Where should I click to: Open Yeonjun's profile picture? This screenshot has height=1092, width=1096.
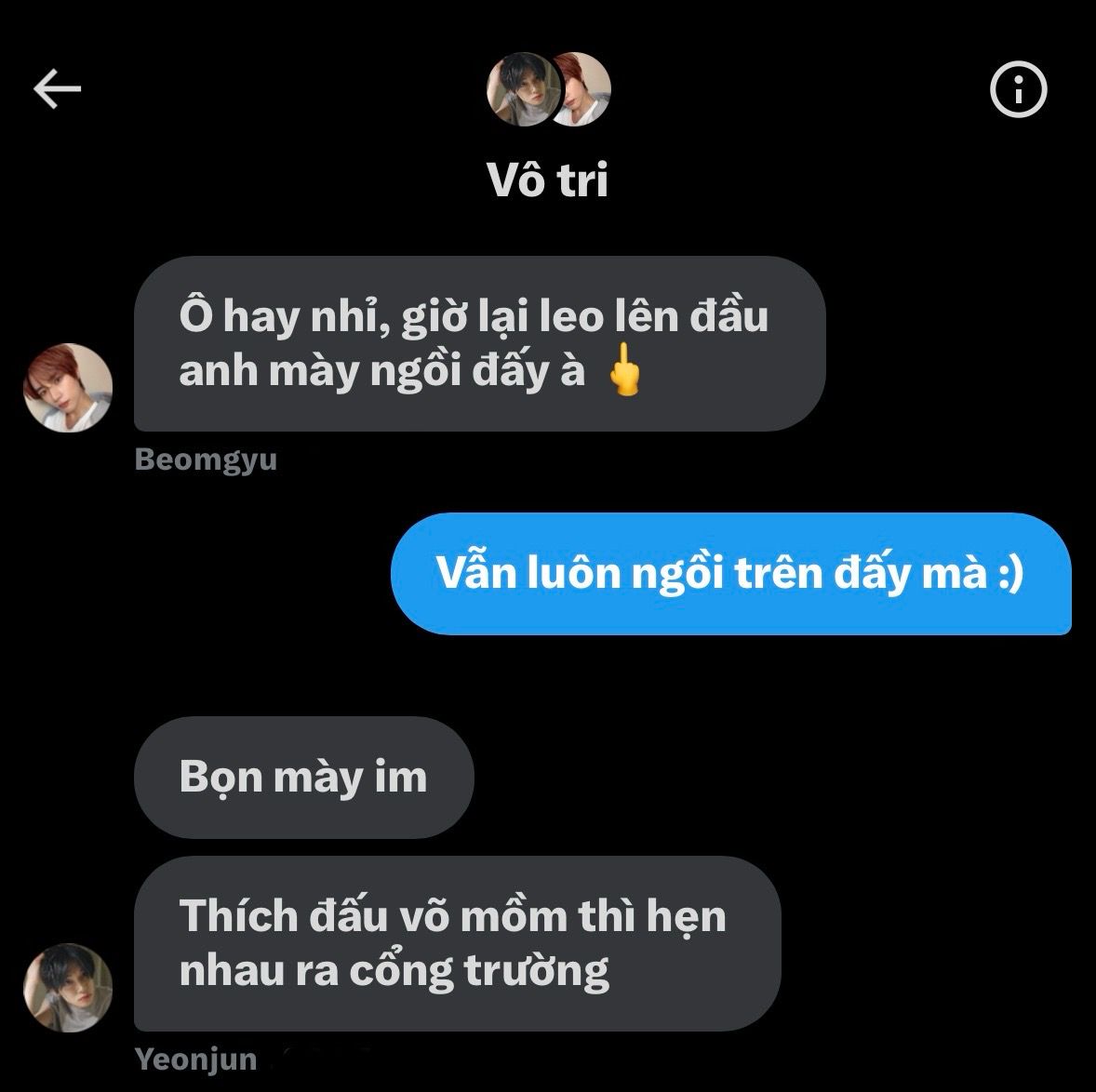(x=68, y=988)
